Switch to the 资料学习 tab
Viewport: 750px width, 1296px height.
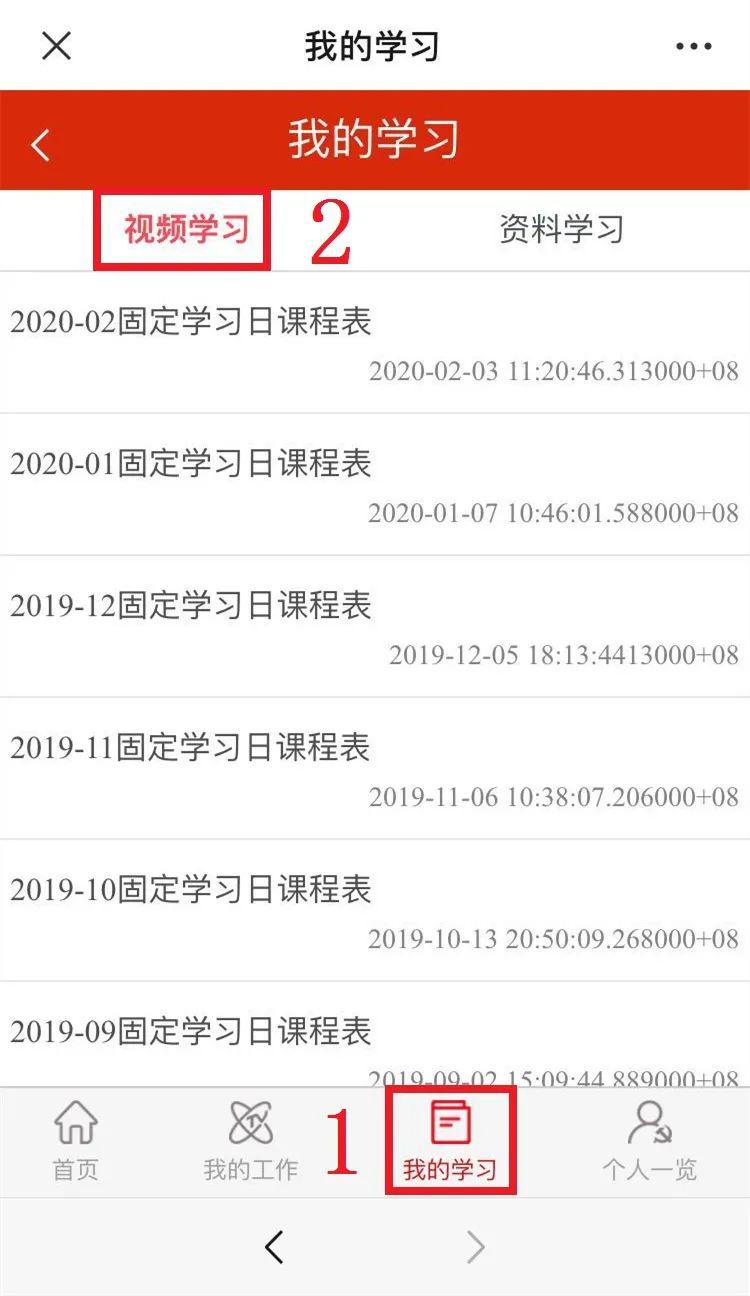point(562,229)
